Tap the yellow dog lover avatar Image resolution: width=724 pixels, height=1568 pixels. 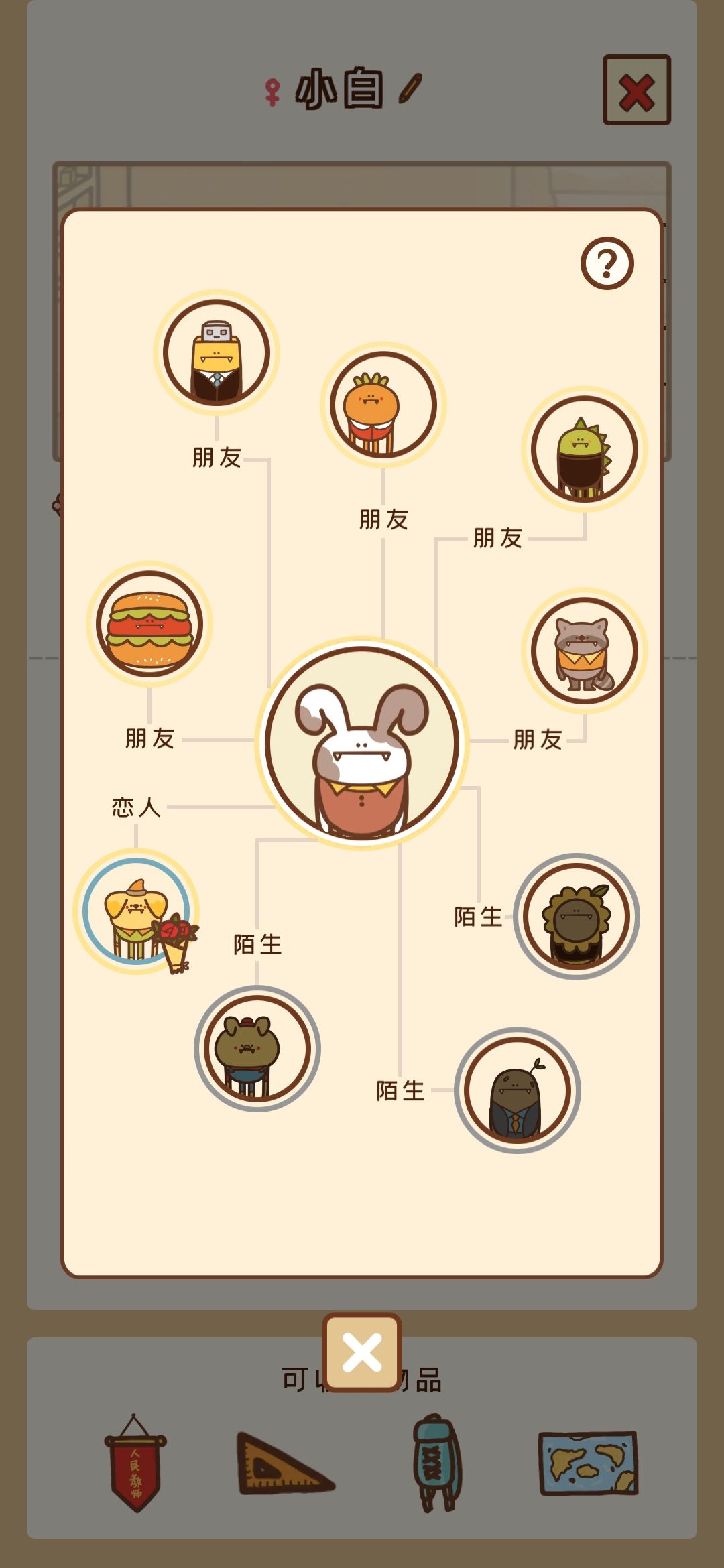point(137,911)
